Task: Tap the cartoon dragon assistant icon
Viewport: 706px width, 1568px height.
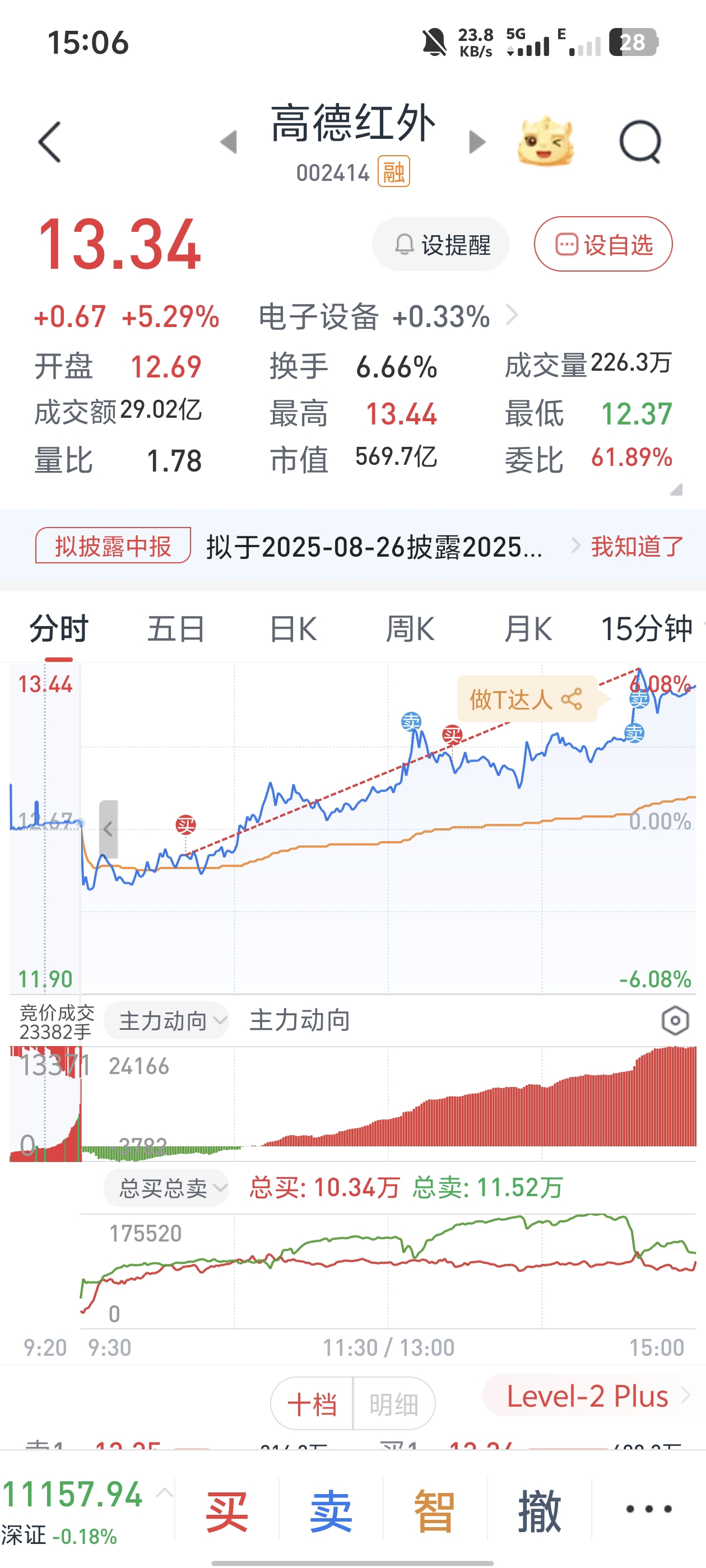Action: 546,141
